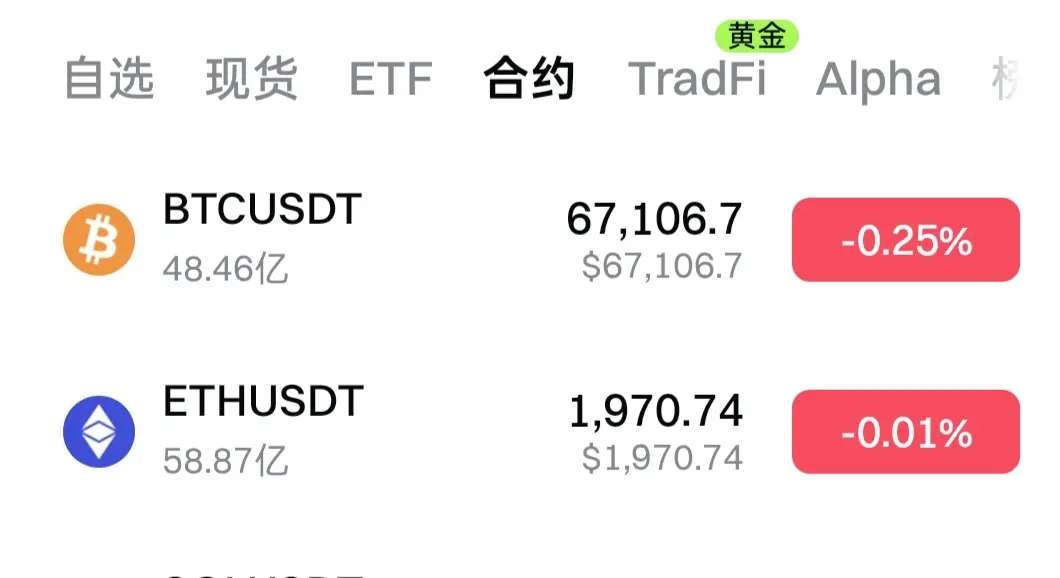Open the Alpha tab

point(878,79)
